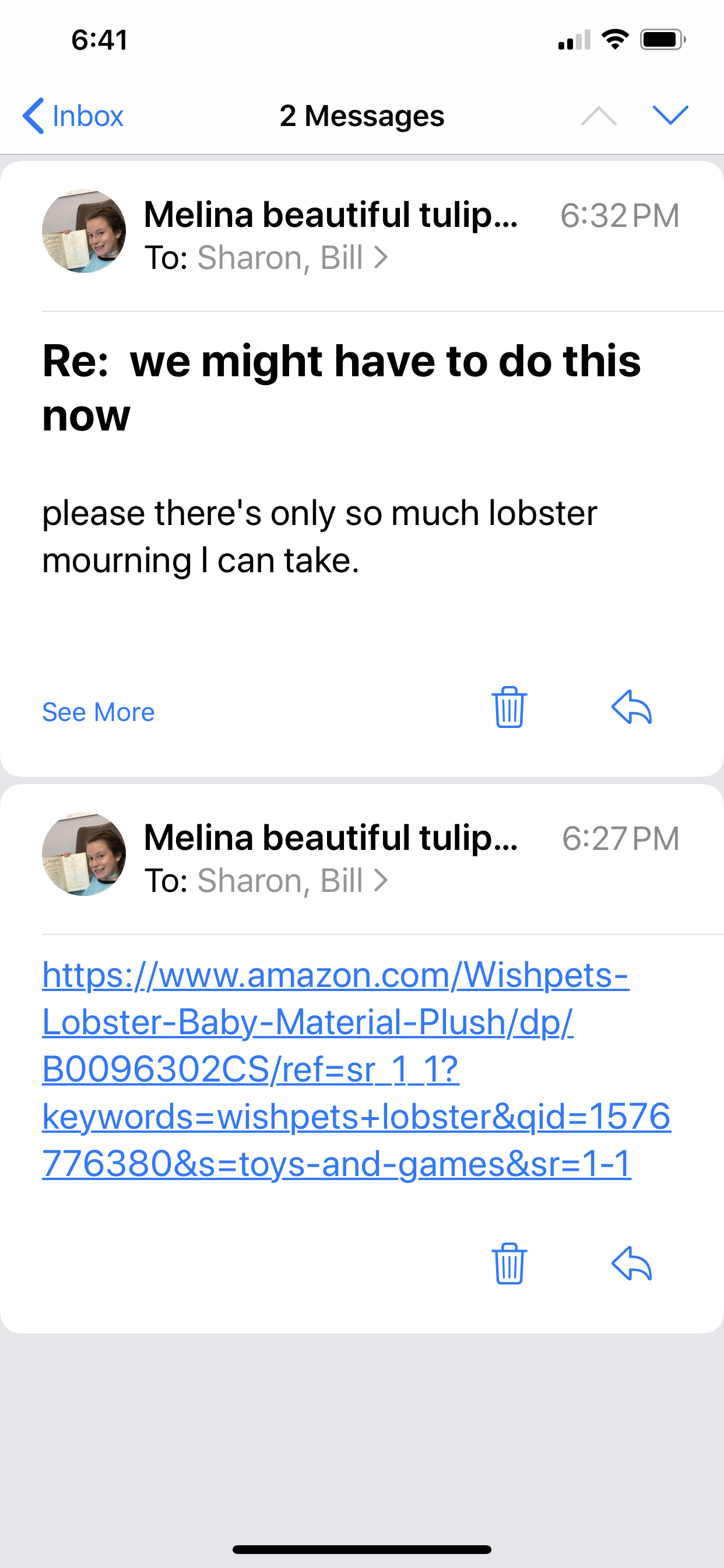Open sender photo on the 6:32 PM email
Viewport: 724px width, 1568px height.
pyautogui.click(x=84, y=232)
